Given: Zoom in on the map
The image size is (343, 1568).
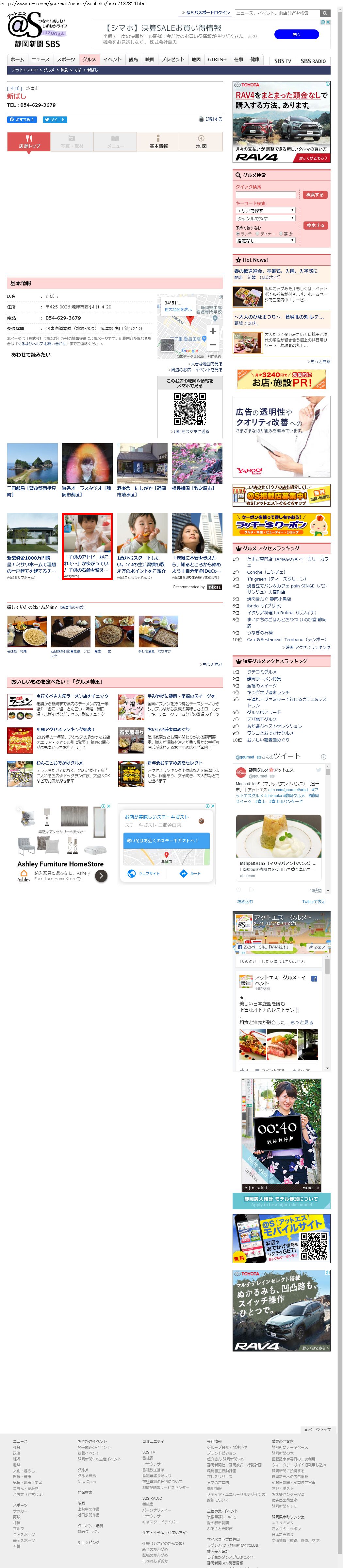Looking at the screenshot, I should coord(213,331).
